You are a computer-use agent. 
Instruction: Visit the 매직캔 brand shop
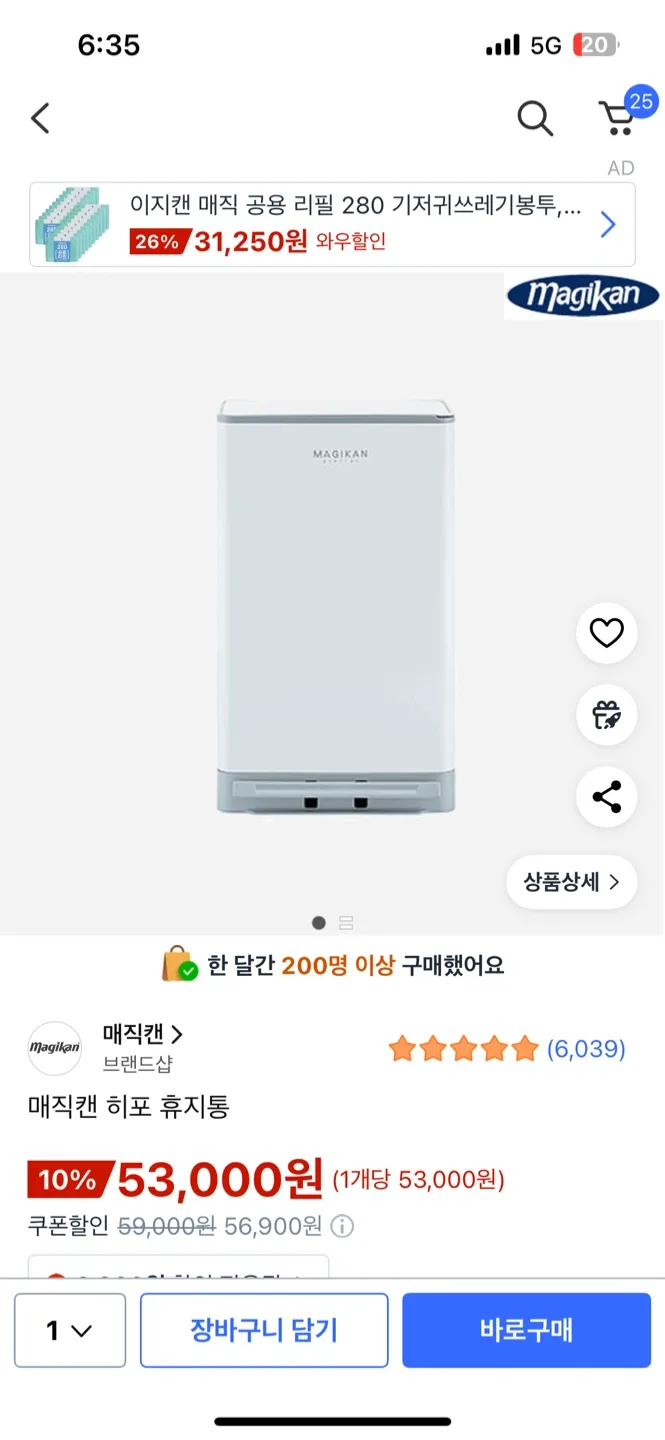coord(142,1035)
